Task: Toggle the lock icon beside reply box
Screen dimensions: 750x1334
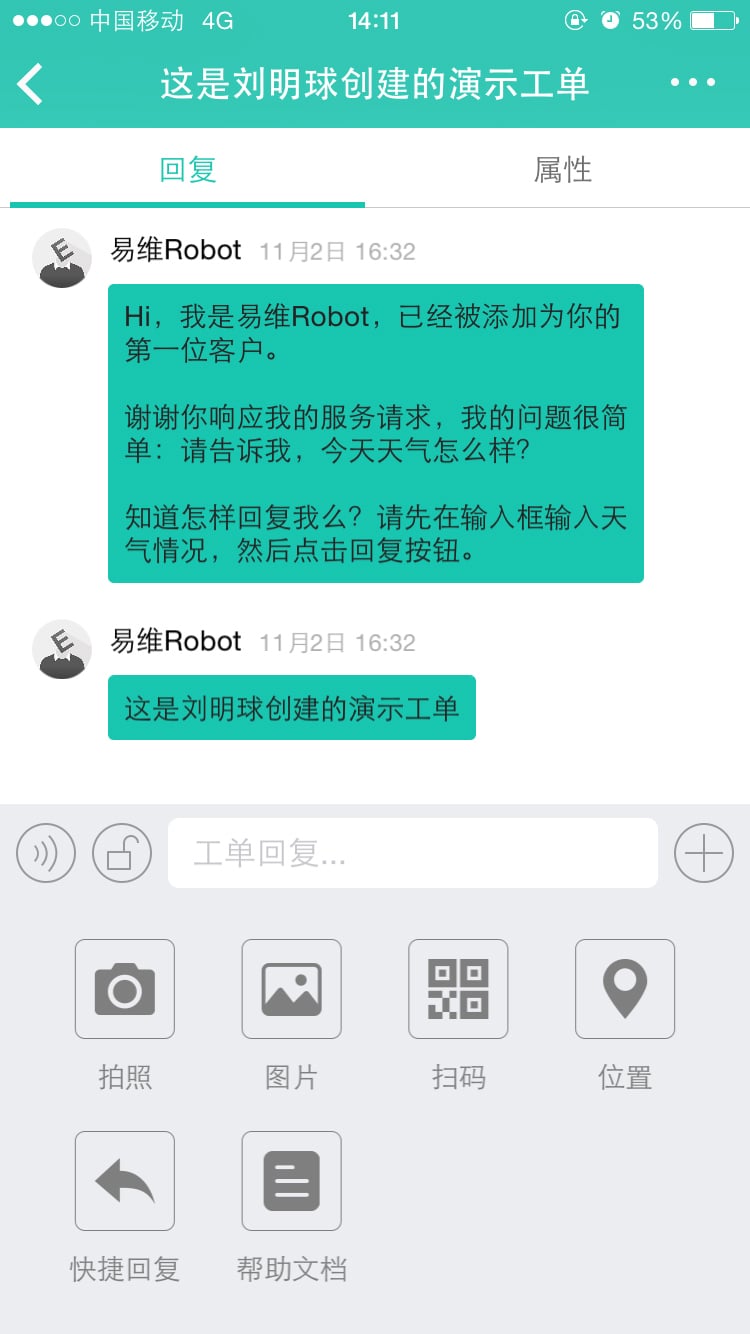Action: (x=122, y=853)
